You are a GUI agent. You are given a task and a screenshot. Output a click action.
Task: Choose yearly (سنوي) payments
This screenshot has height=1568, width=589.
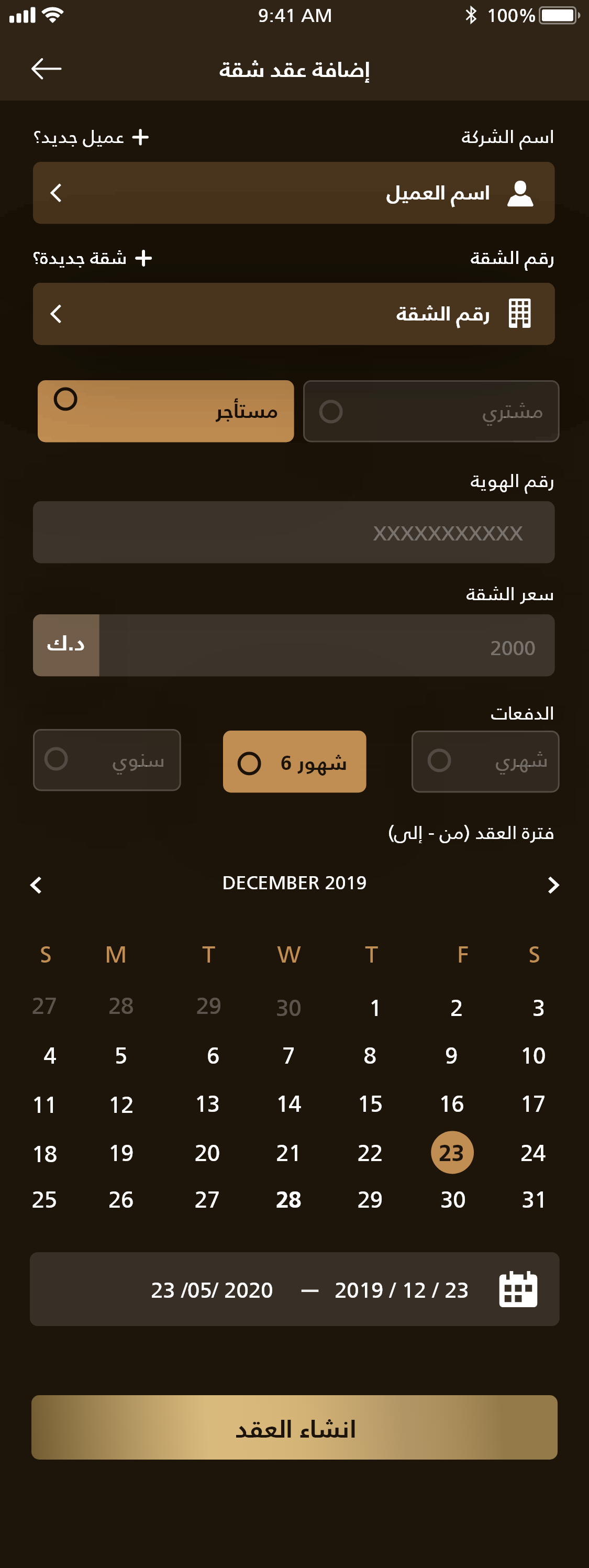point(107,760)
